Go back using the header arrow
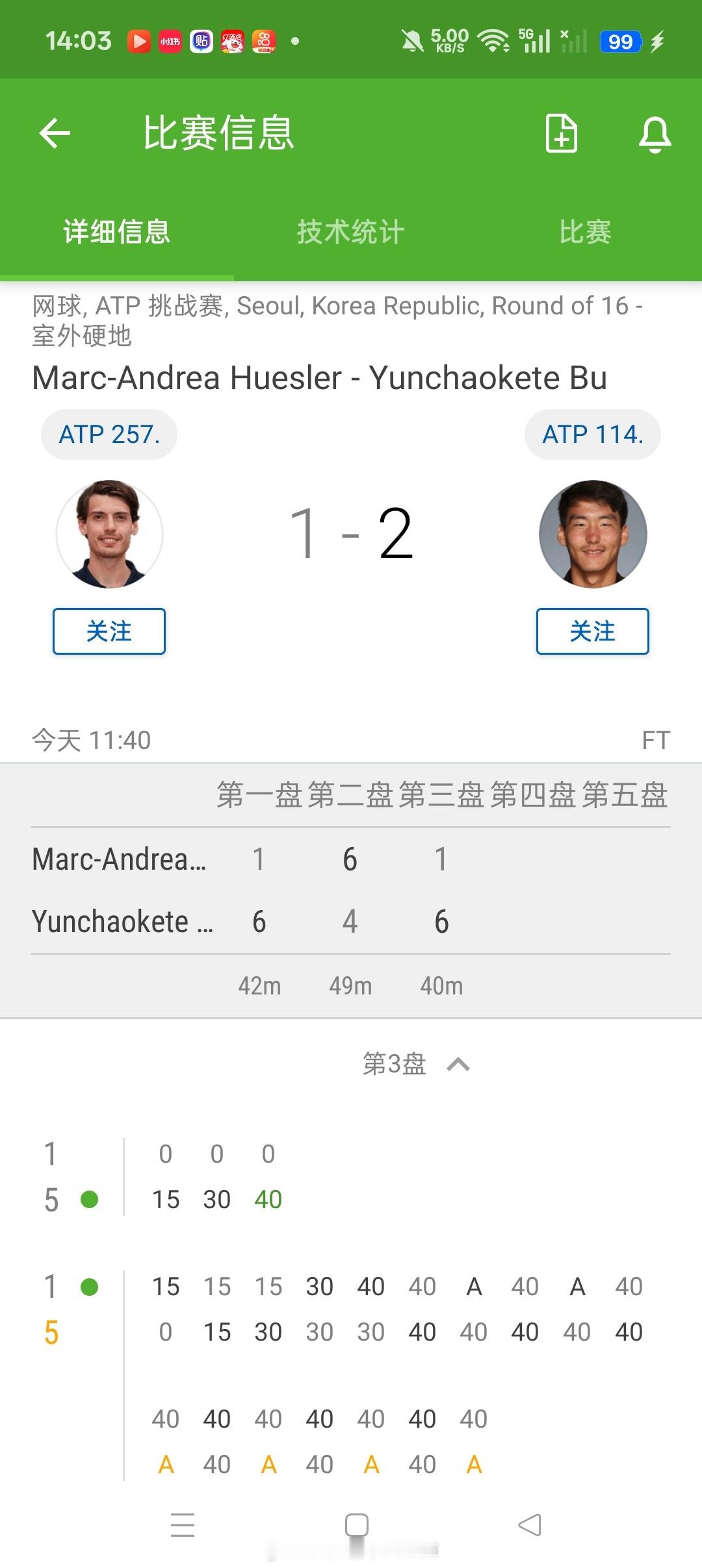The width and height of the screenshot is (702, 1568). [55, 133]
